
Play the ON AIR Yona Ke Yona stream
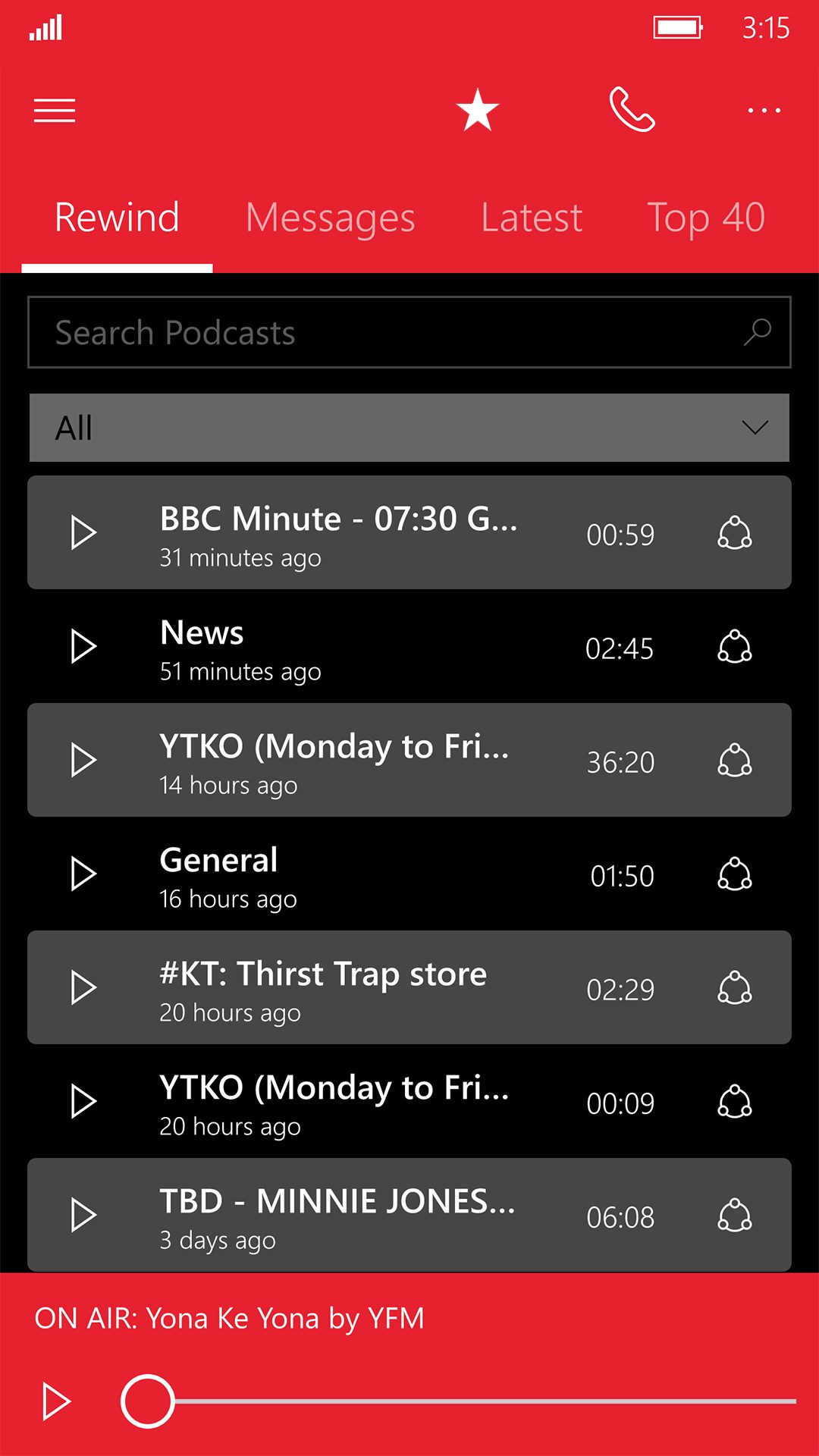tap(56, 1401)
